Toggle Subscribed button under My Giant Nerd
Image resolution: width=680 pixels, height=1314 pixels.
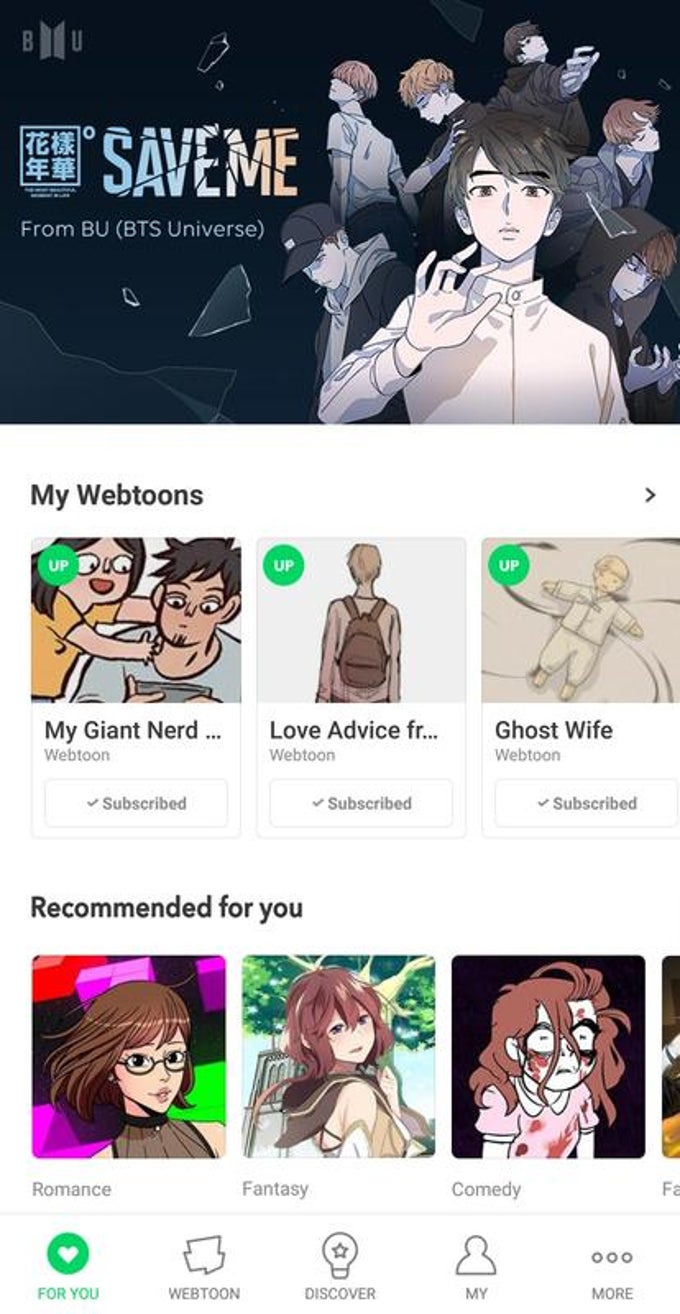click(x=136, y=803)
